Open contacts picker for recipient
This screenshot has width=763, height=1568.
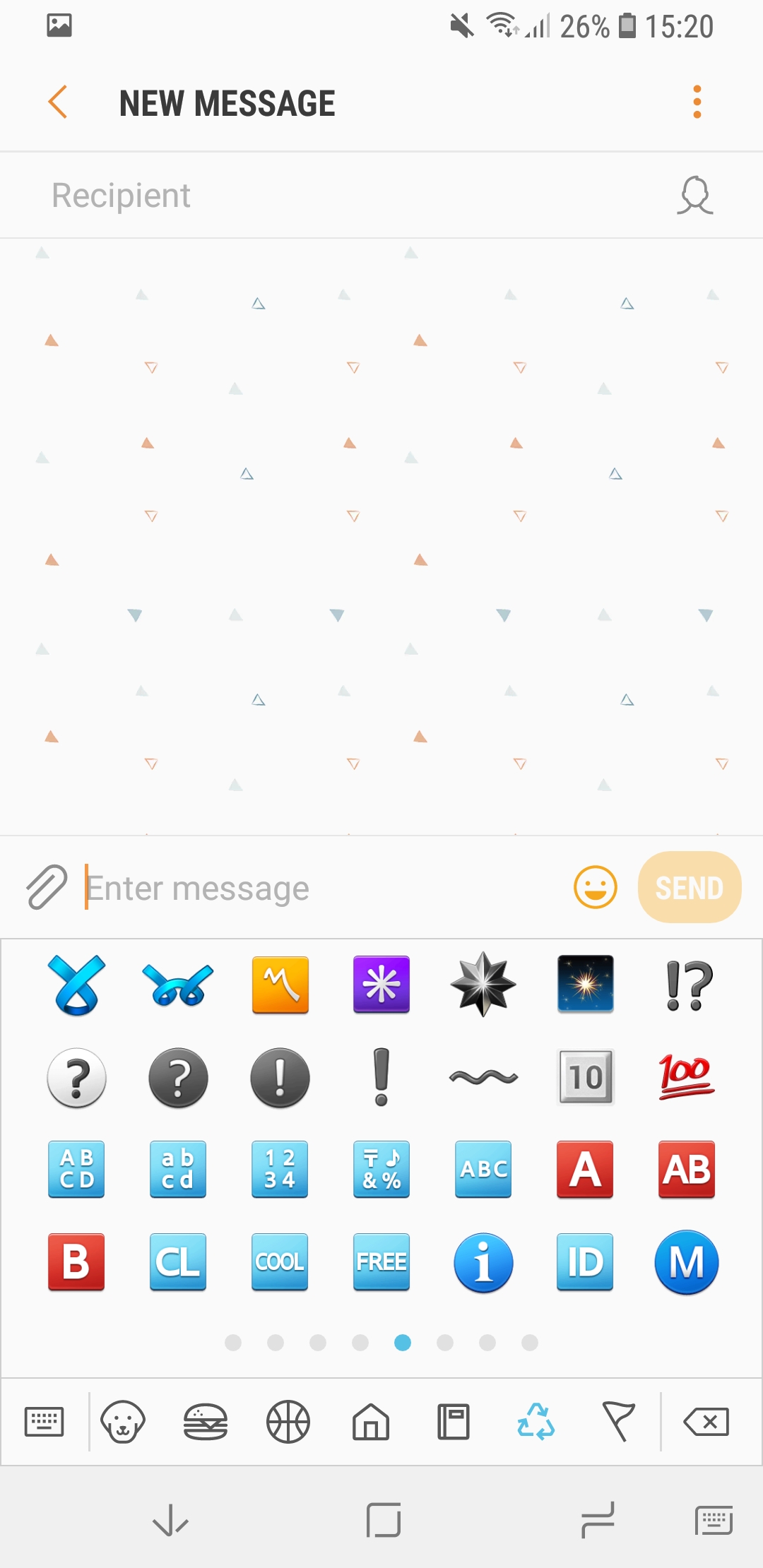[695, 196]
